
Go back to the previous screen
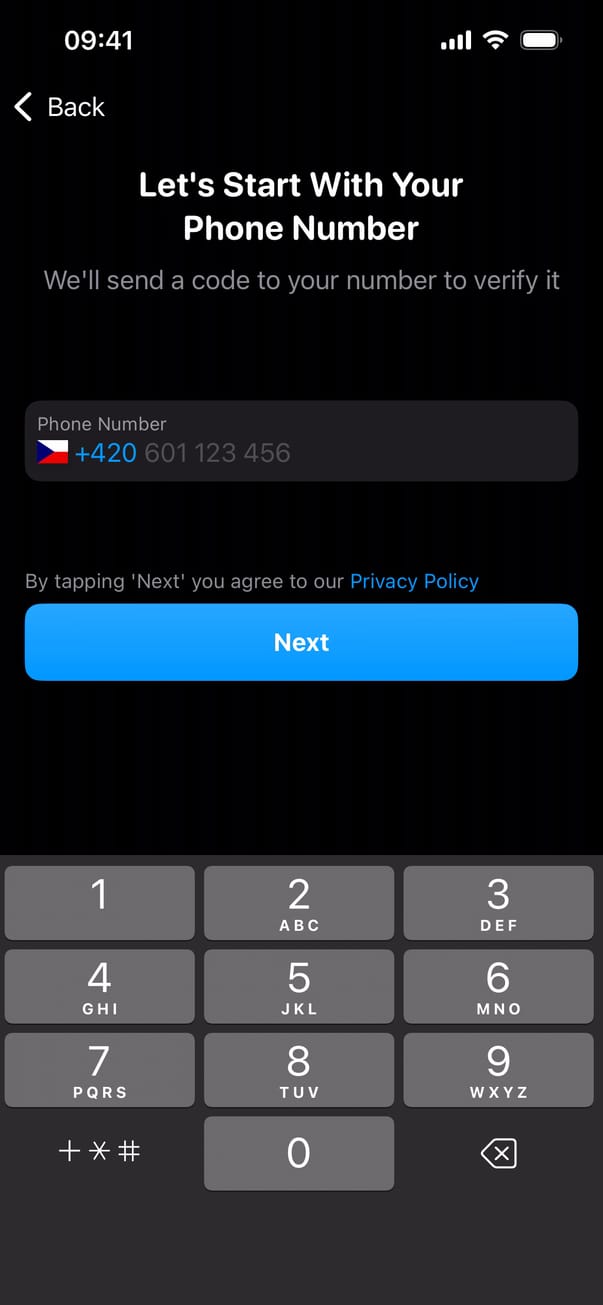point(60,107)
